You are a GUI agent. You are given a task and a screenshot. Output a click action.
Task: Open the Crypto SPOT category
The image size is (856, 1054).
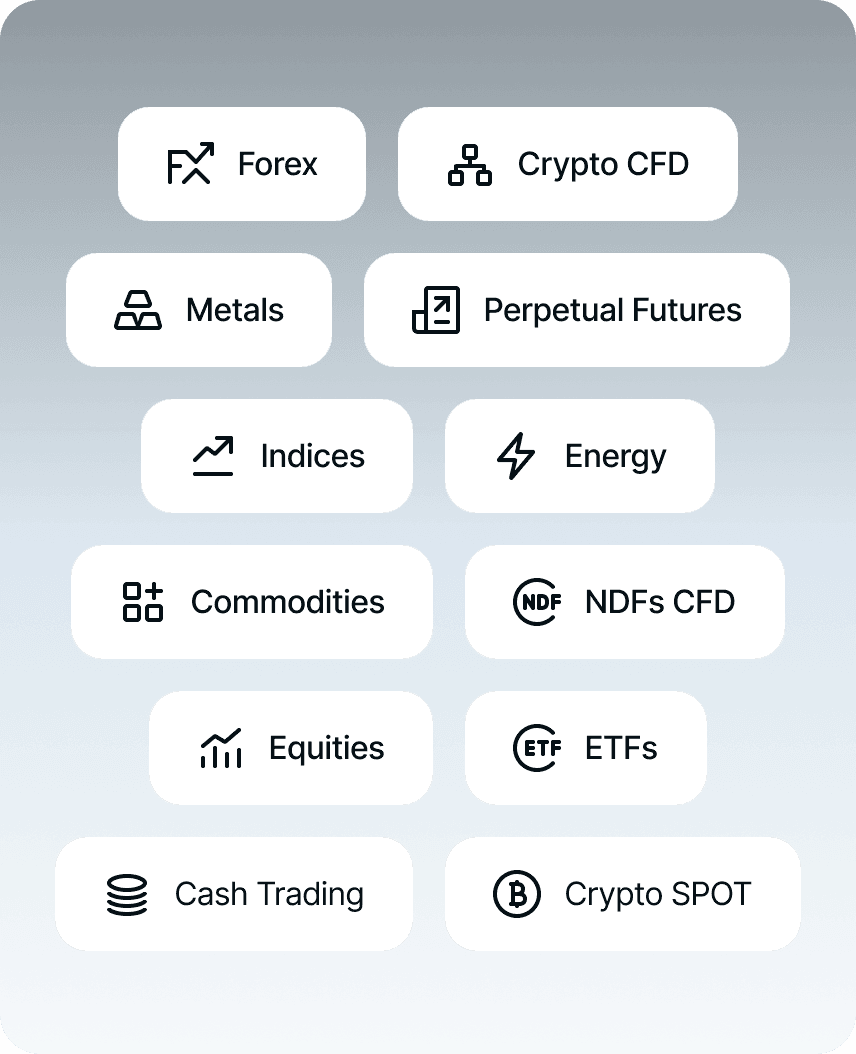[x=622, y=893]
